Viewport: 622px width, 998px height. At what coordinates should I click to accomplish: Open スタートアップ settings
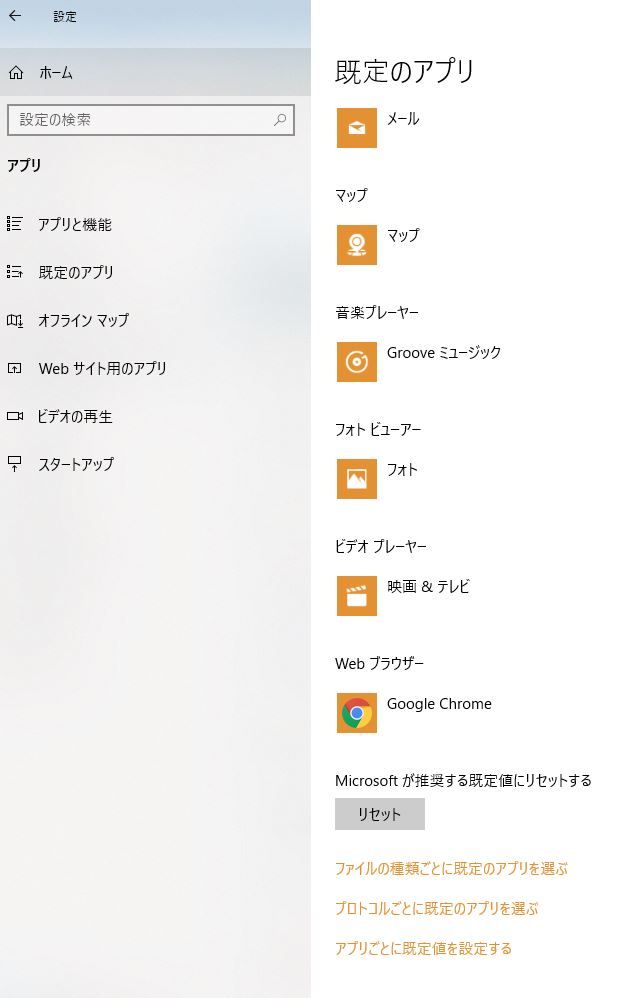(76, 464)
